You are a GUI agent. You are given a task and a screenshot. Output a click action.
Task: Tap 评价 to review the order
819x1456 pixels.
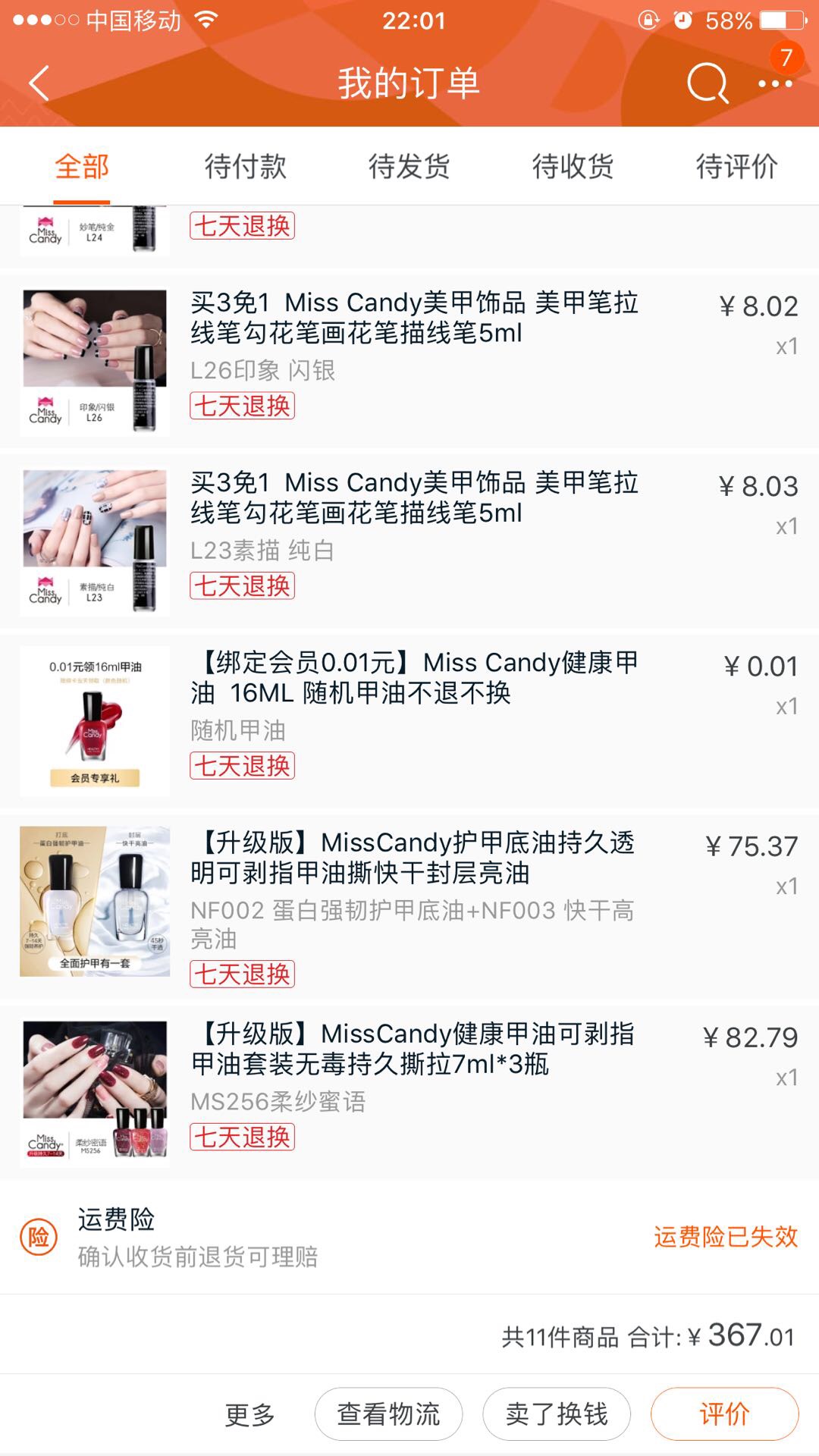point(724,1414)
